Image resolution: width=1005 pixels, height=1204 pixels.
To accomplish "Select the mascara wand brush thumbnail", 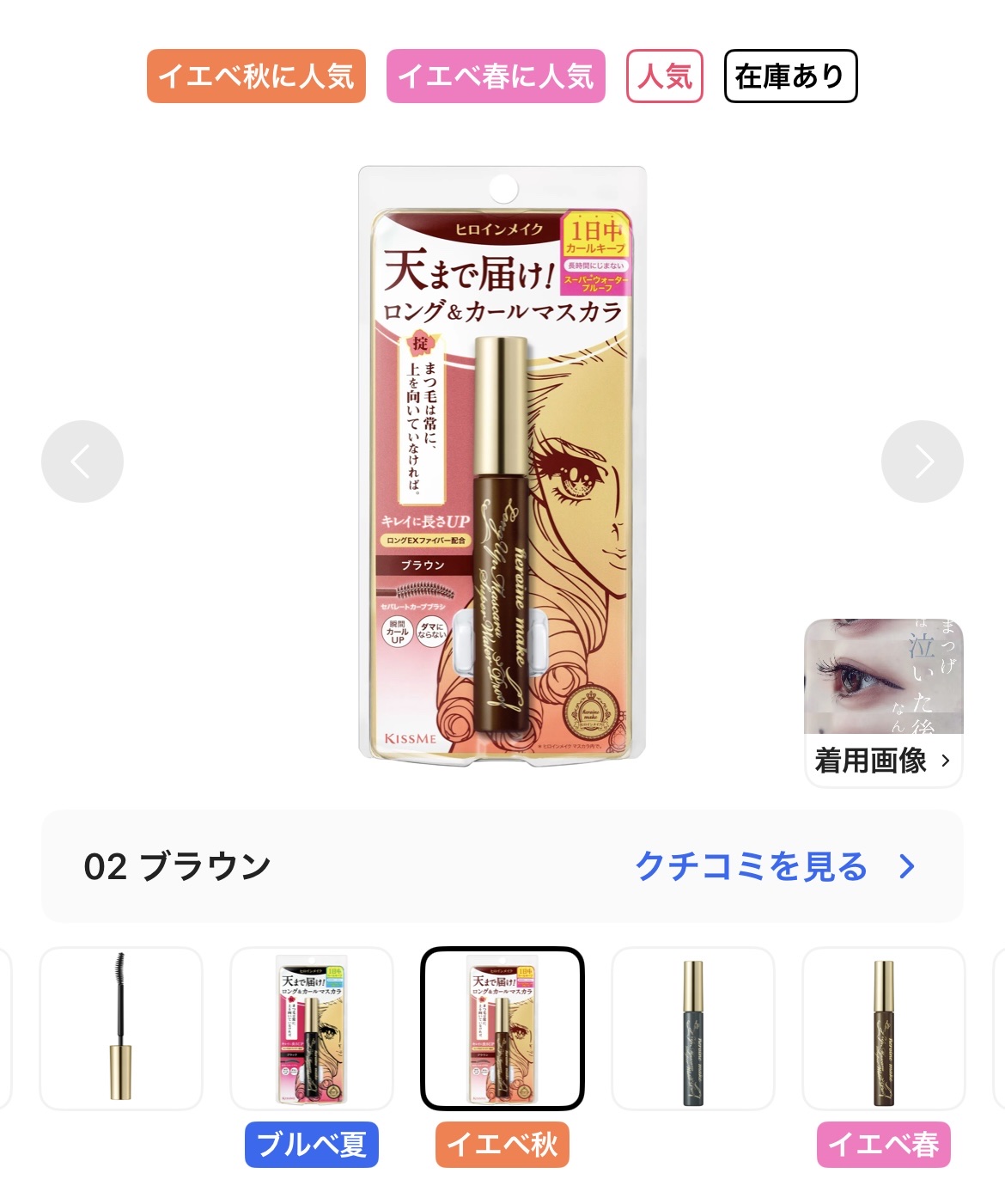I will click(x=121, y=1028).
